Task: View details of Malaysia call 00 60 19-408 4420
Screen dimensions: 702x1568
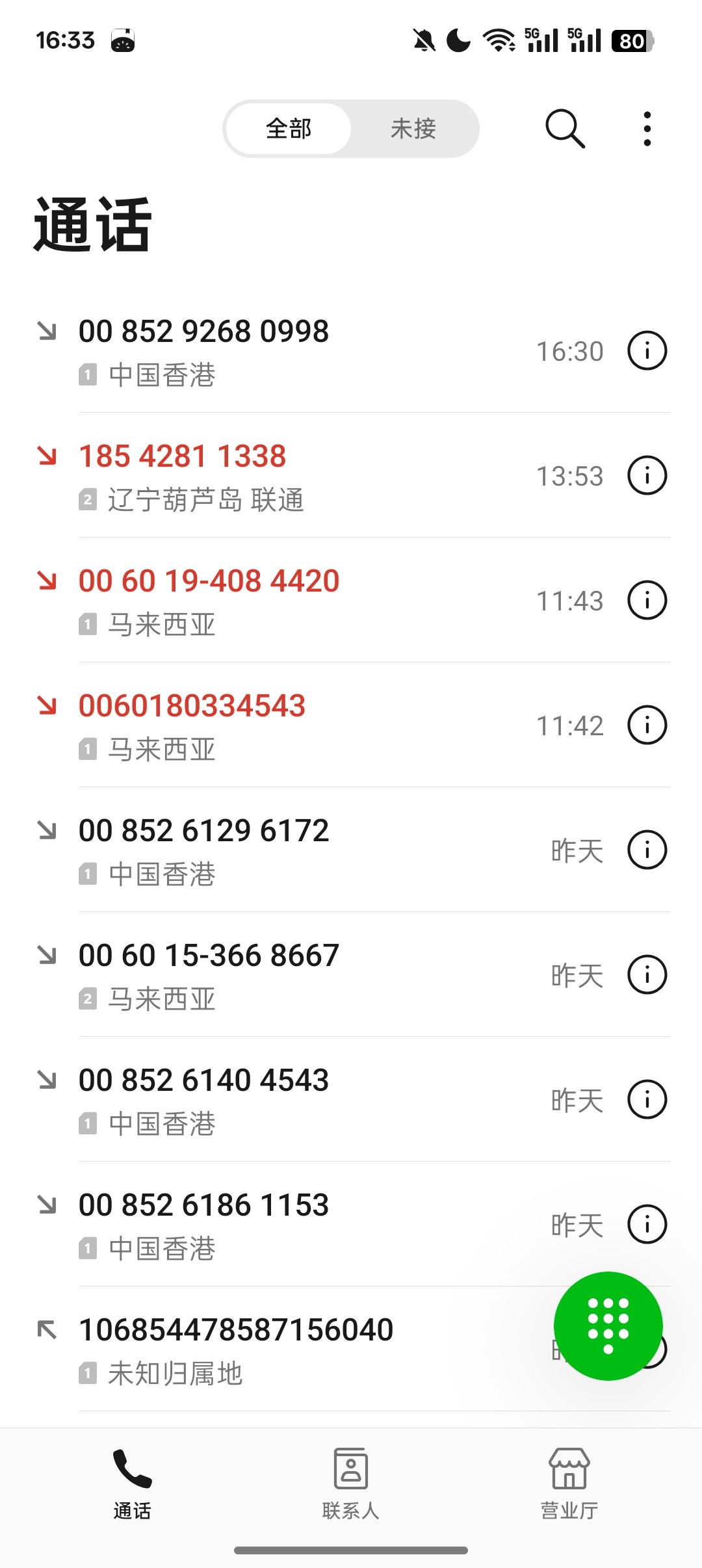Action: [x=647, y=601]
